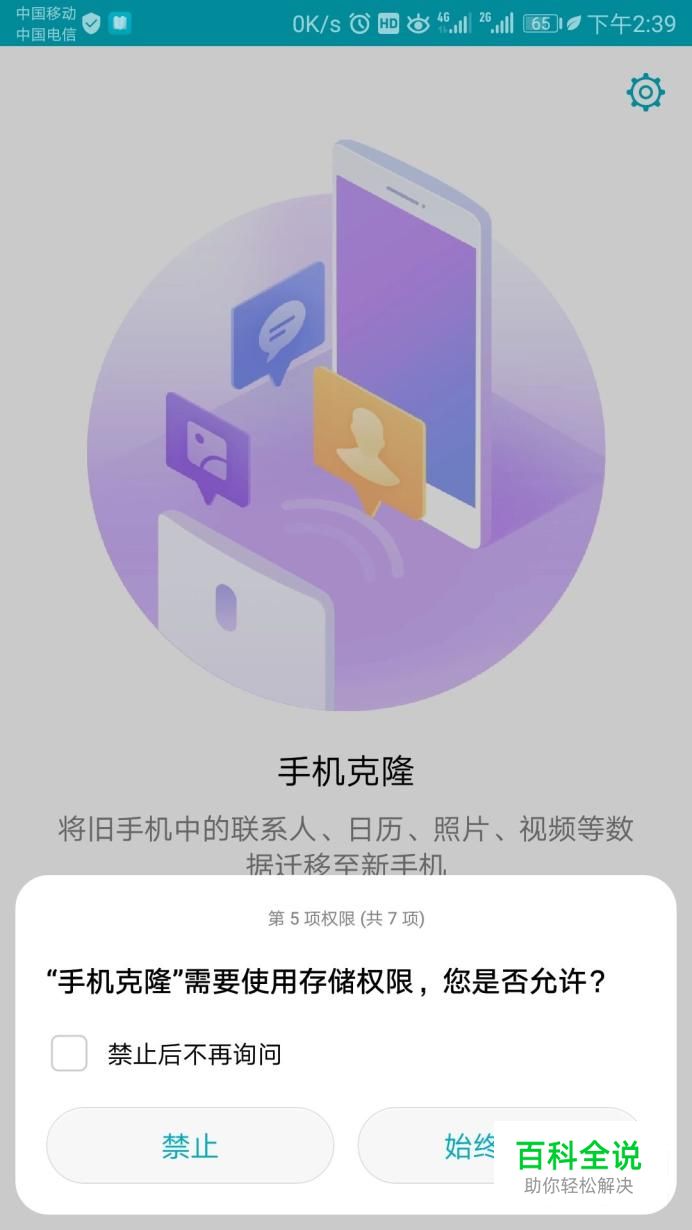This screenshot has height=1230, width=692.
Task: Open settings via the gear icon
Action: (x=645, y=93)
